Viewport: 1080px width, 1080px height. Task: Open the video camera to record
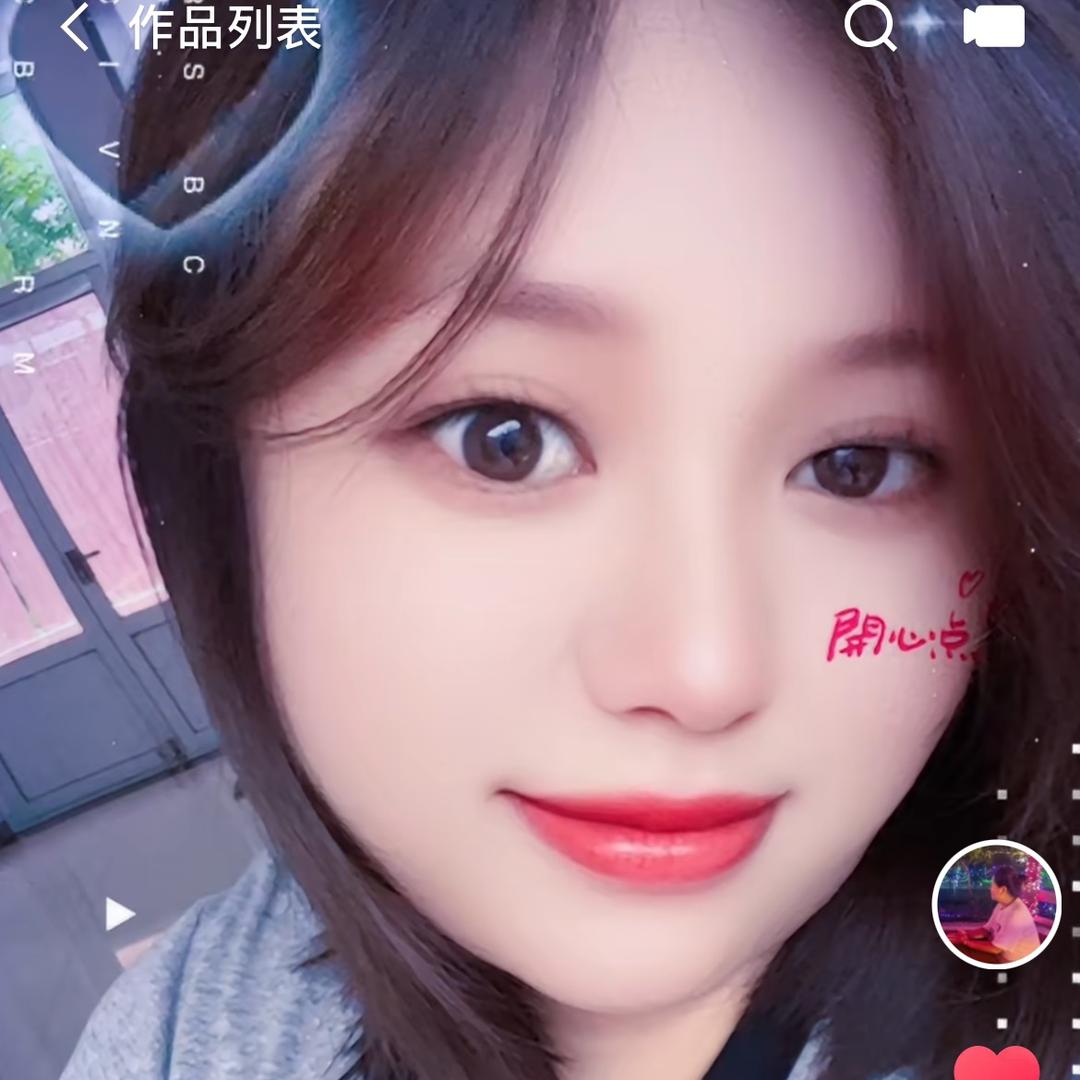click(x=994, y=27)
